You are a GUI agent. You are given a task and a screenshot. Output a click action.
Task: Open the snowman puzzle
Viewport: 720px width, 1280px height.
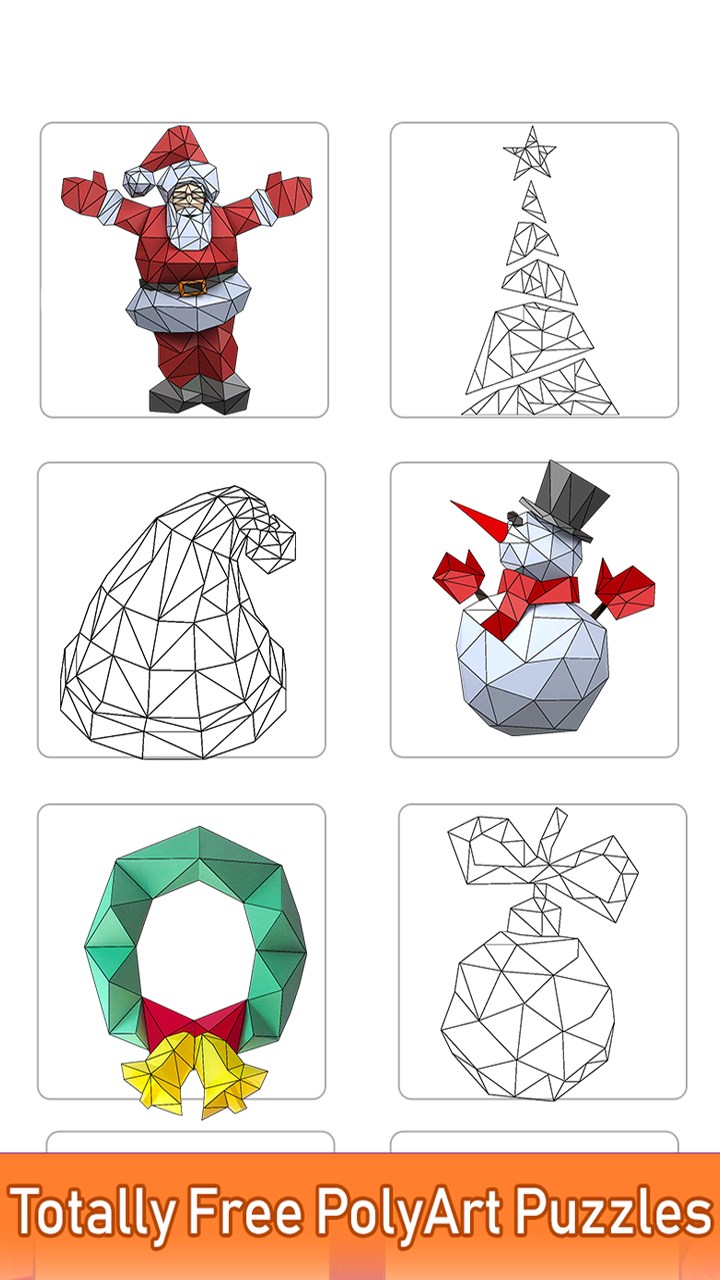[534, 610]
